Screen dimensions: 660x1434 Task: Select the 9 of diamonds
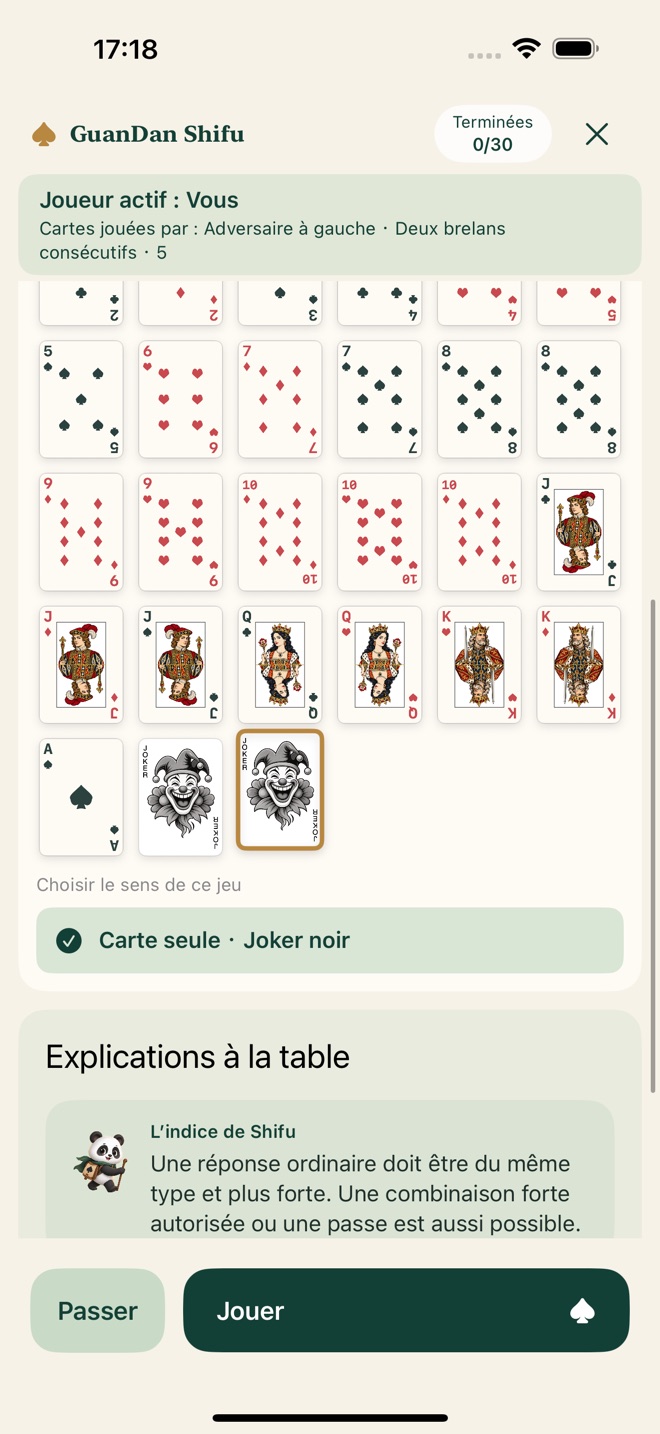tap(81, 532)
